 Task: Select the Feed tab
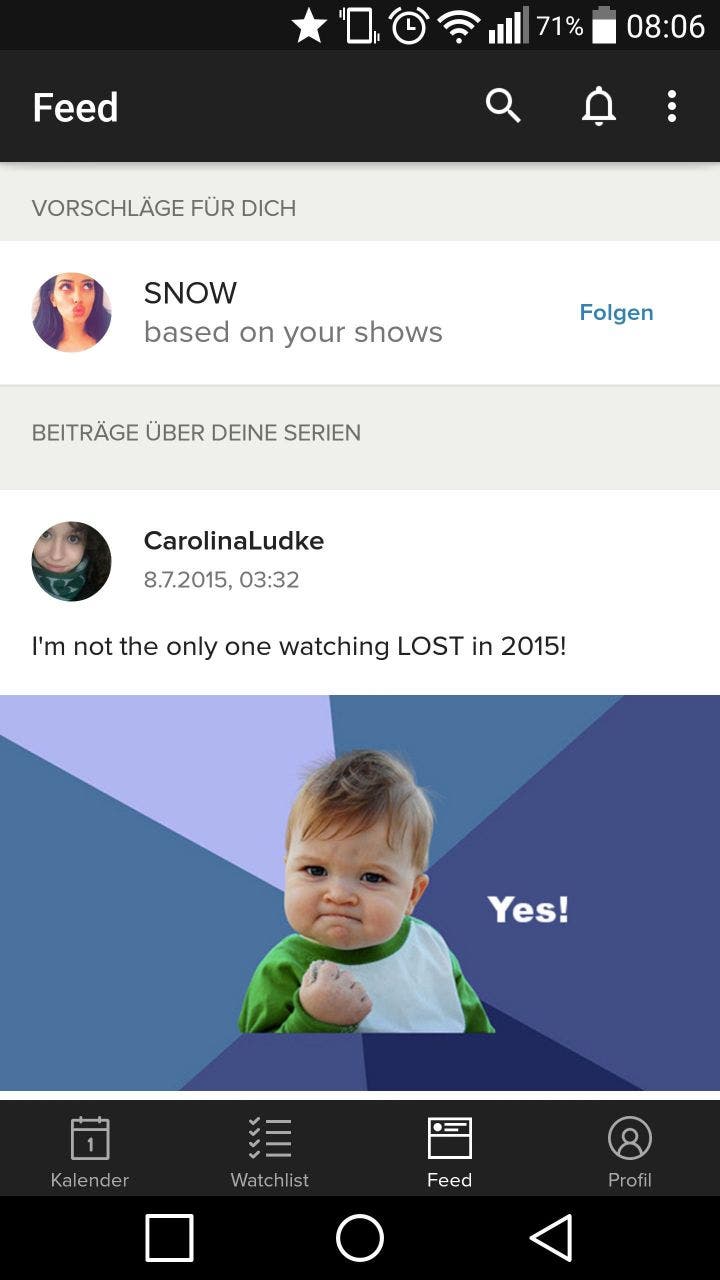450,1150
